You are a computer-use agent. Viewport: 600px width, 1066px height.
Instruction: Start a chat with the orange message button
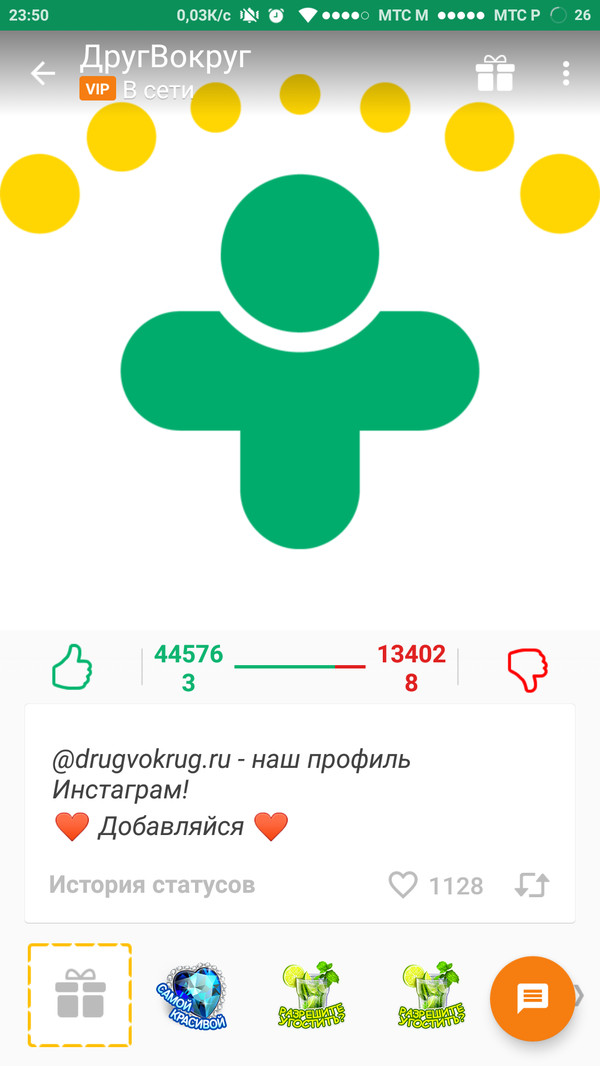point(532,998)
